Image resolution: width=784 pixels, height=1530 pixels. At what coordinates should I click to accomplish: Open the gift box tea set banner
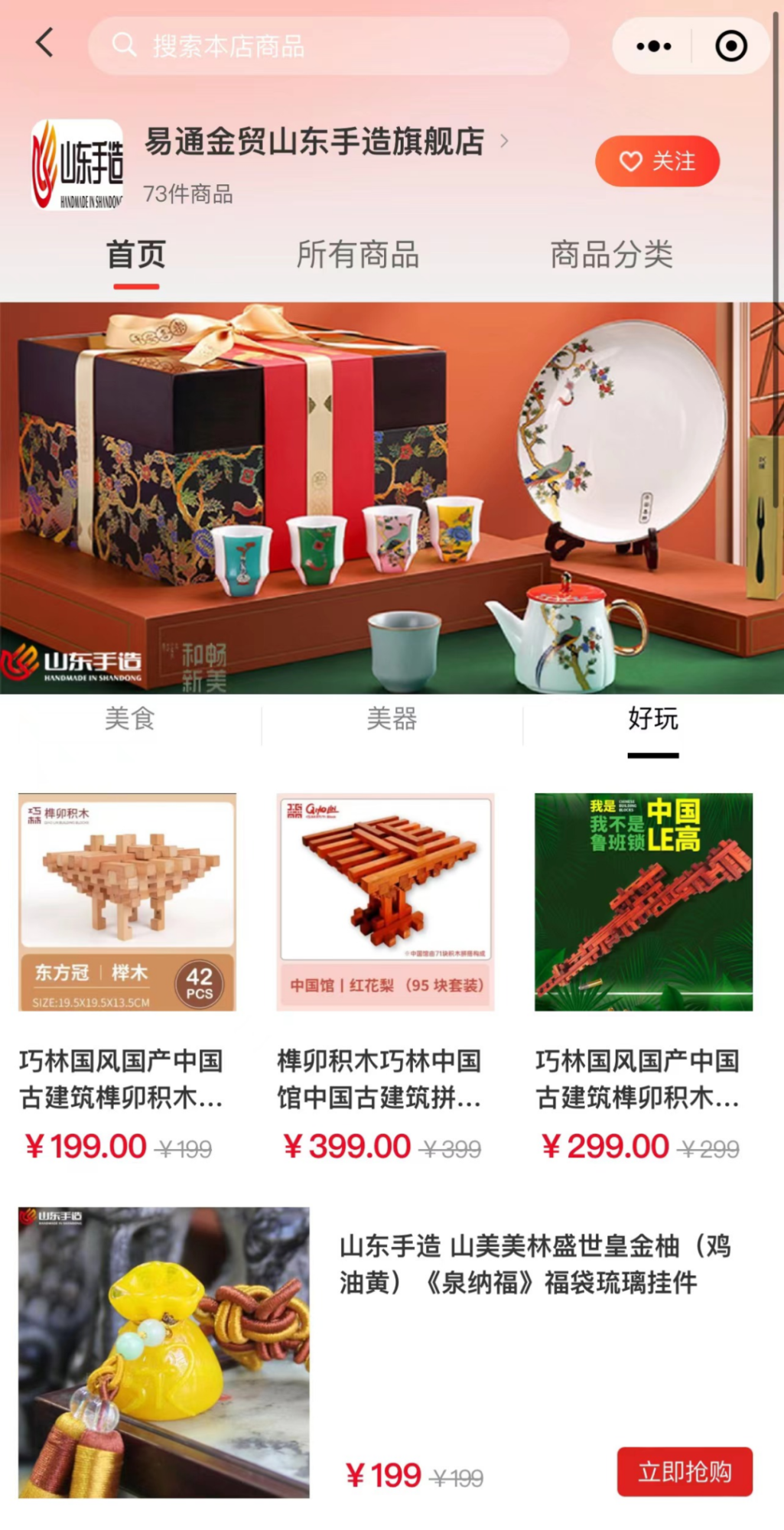coord(392,497)
